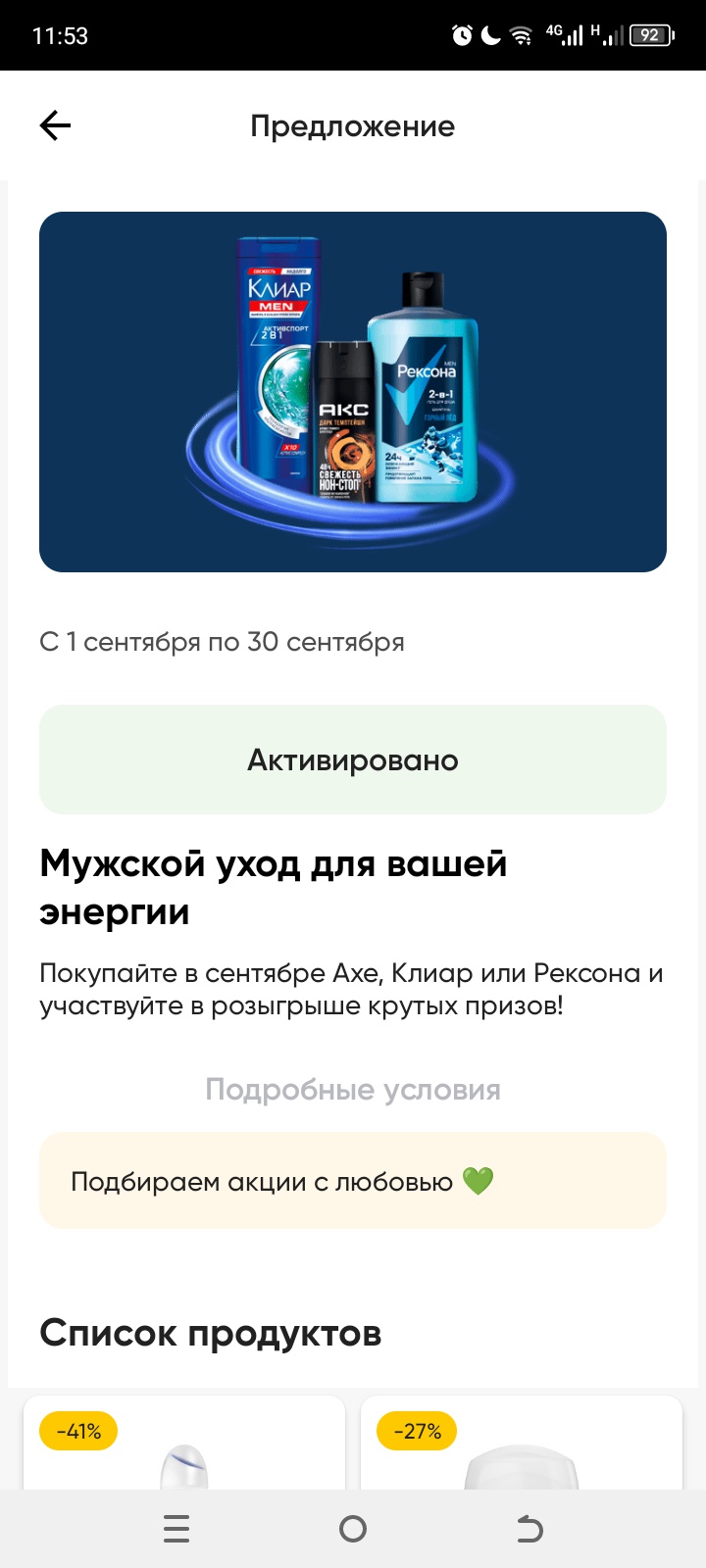
Task: Open the product card with -41% discount
Action: 184,1445
